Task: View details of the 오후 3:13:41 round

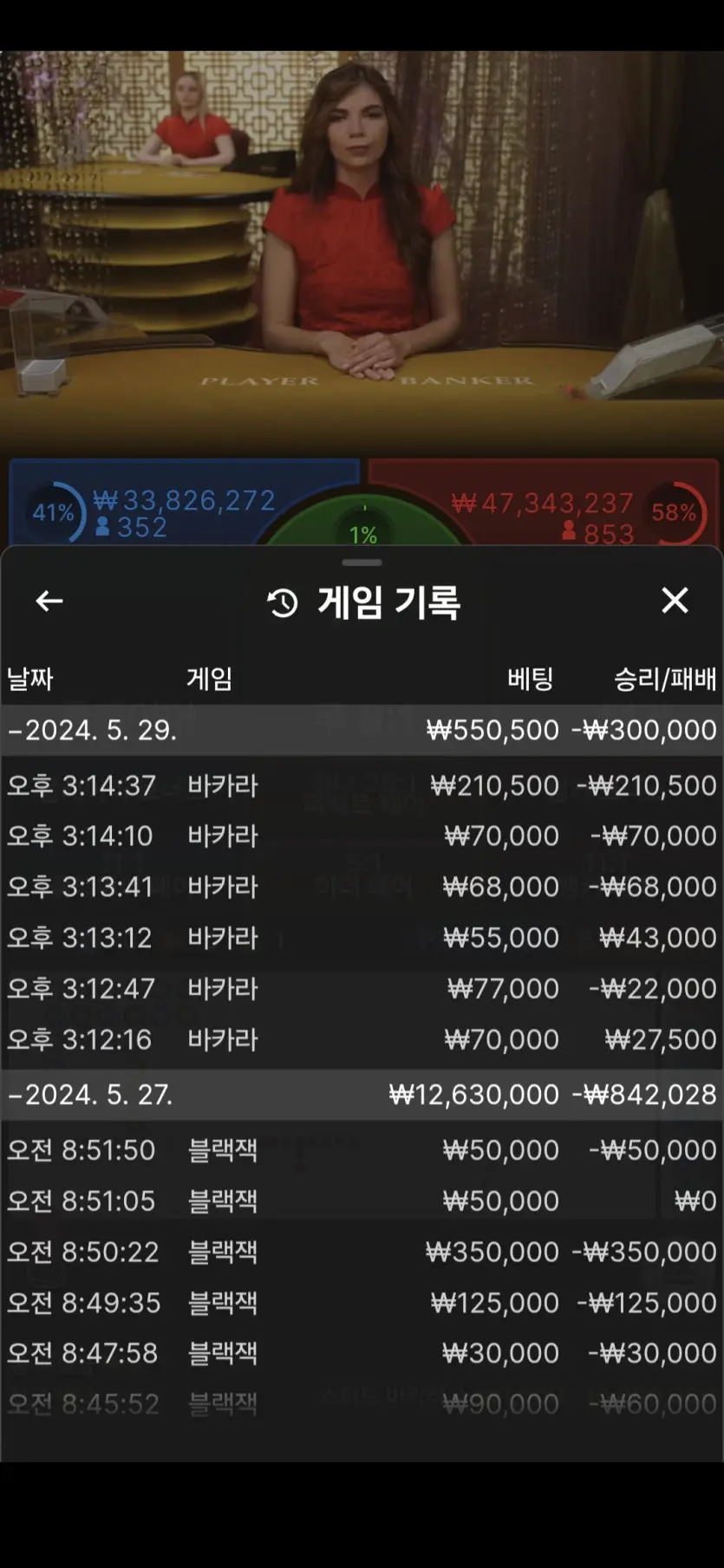Action: (x=362, y=887)
